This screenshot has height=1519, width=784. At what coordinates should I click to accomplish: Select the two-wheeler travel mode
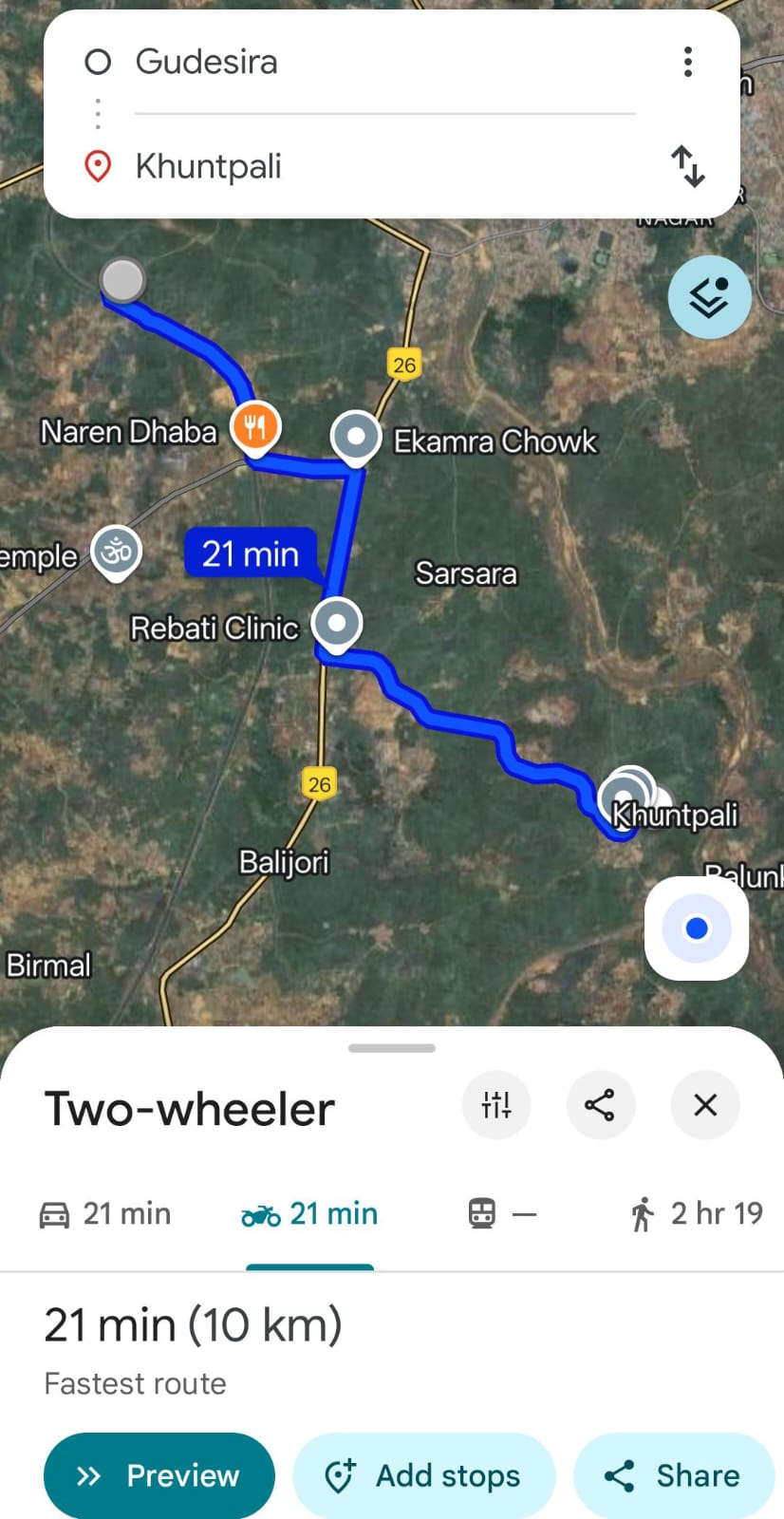(x=309, y=1214)
